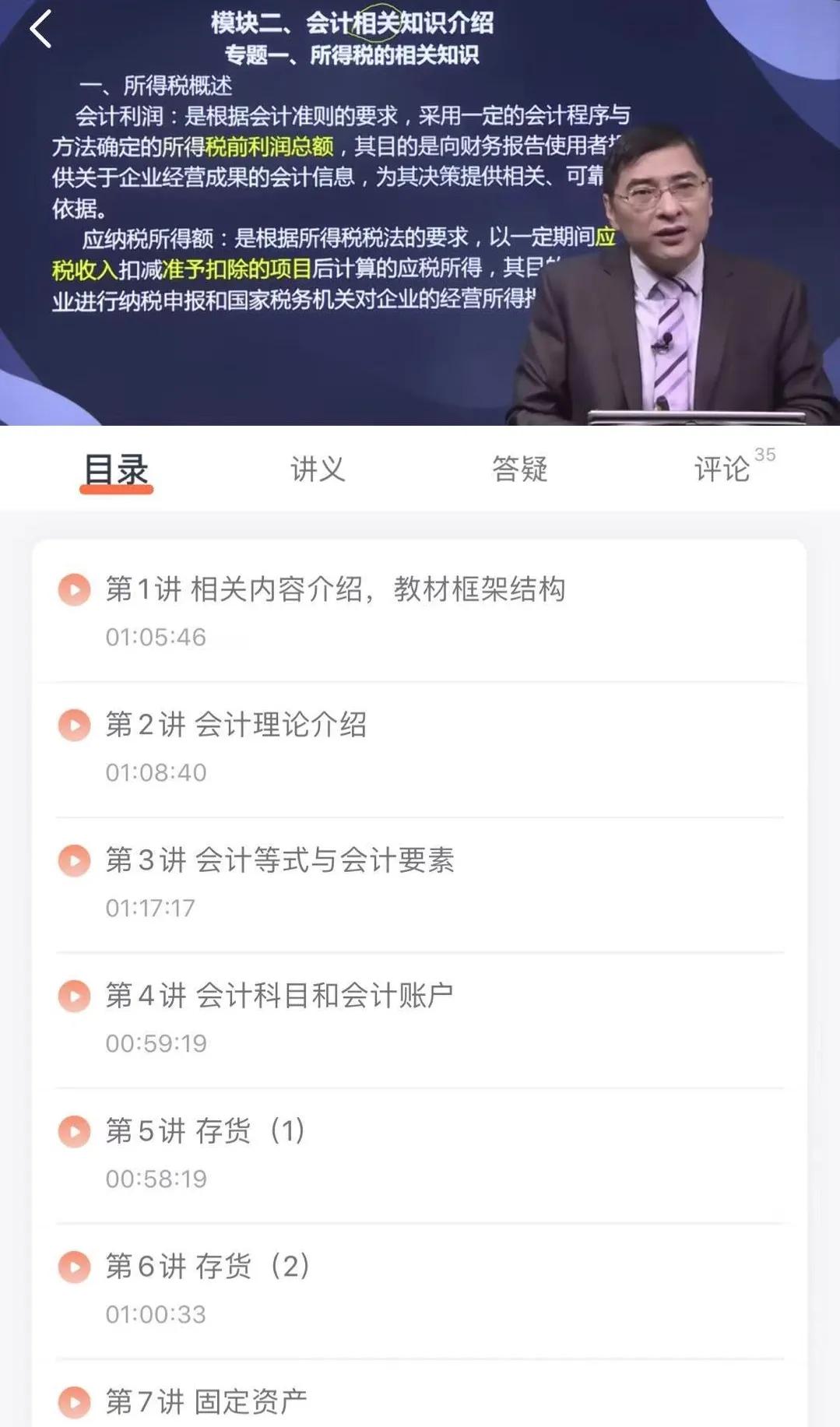The height and width of the screenshot is (1427, 840).
Task: Open lecture 第2讲 会计理论介绍
Action: click(x=236, y=725)
